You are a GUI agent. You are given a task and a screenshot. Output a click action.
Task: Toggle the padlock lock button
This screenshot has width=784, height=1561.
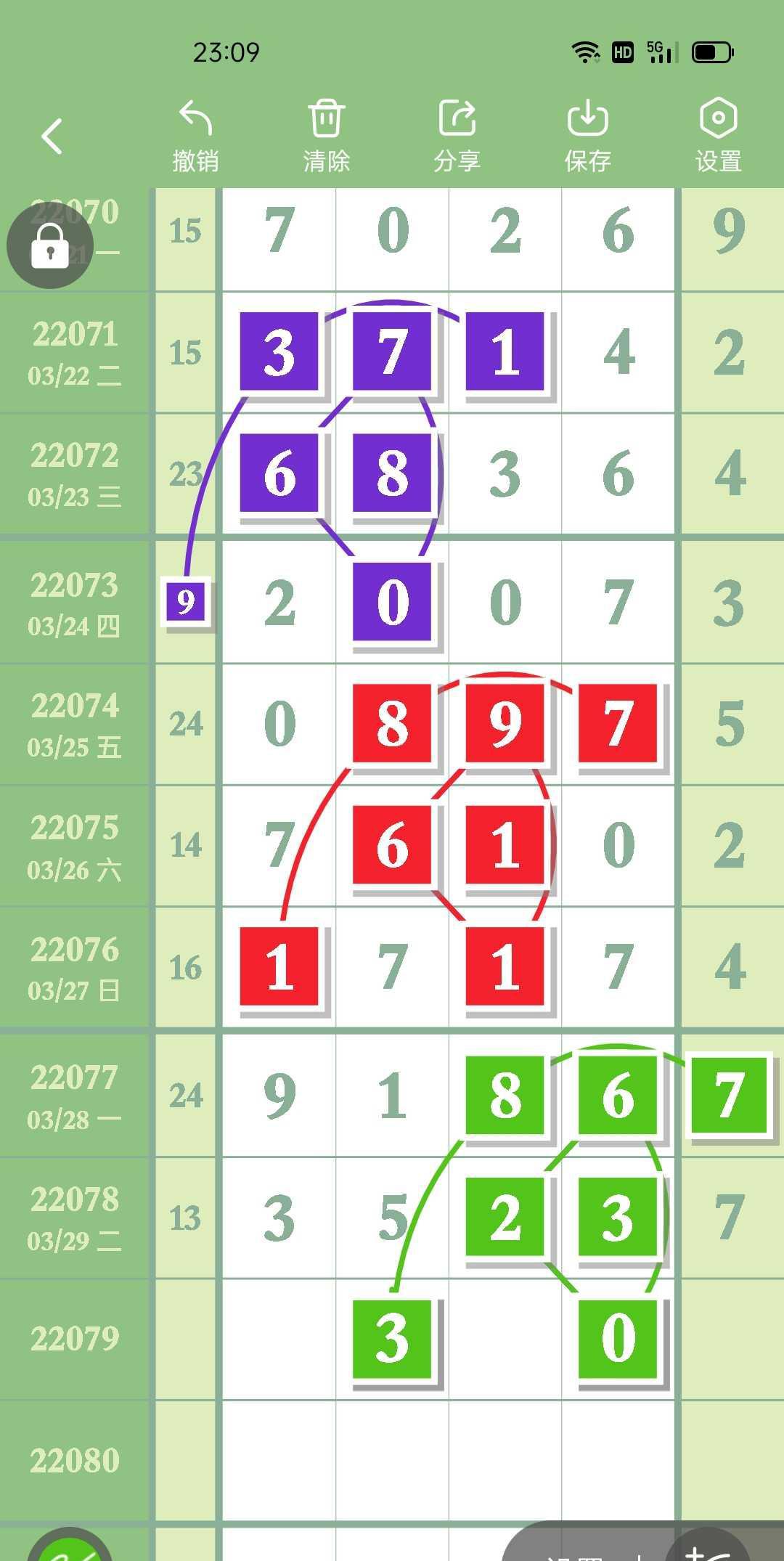click(x=50, y=245)
